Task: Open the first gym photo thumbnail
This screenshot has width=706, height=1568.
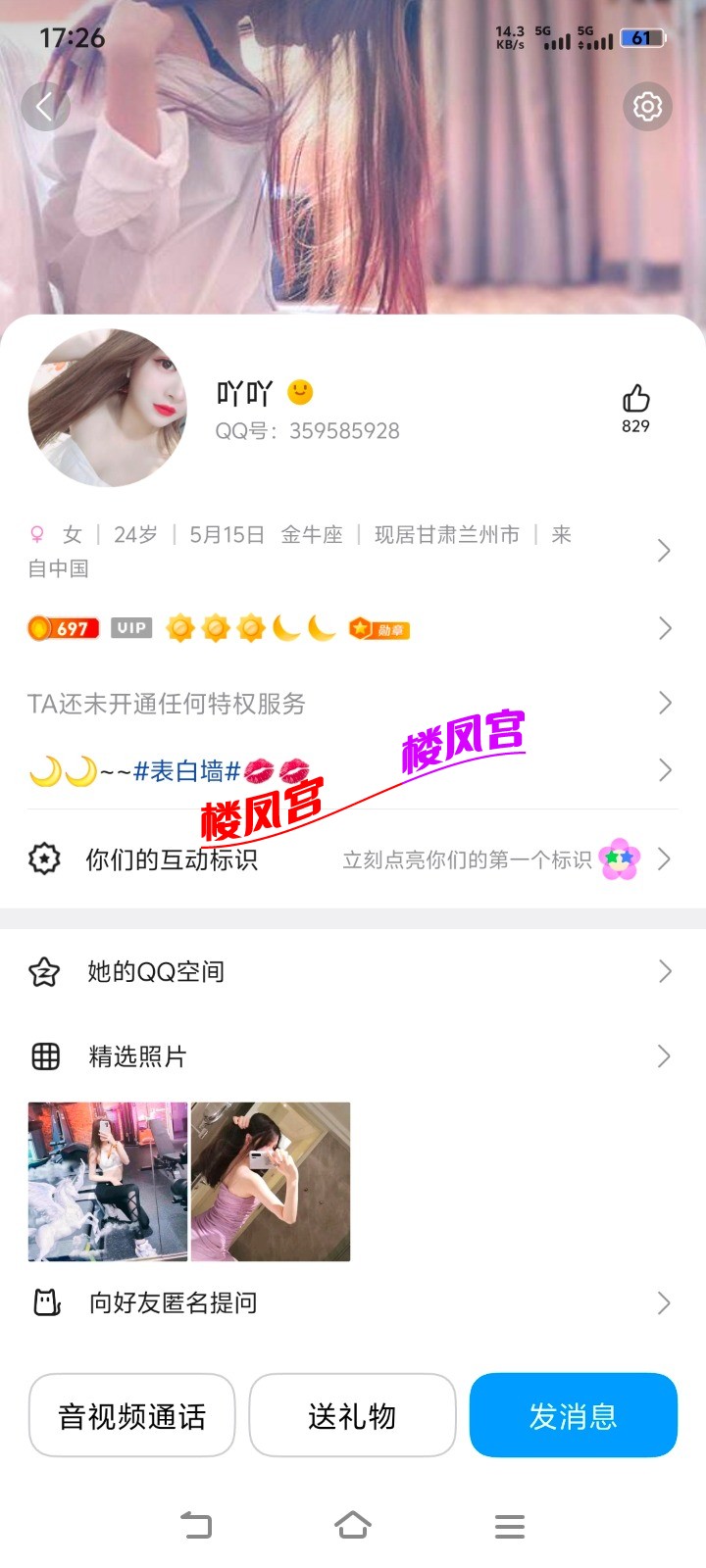Action: click(108, 1181)
